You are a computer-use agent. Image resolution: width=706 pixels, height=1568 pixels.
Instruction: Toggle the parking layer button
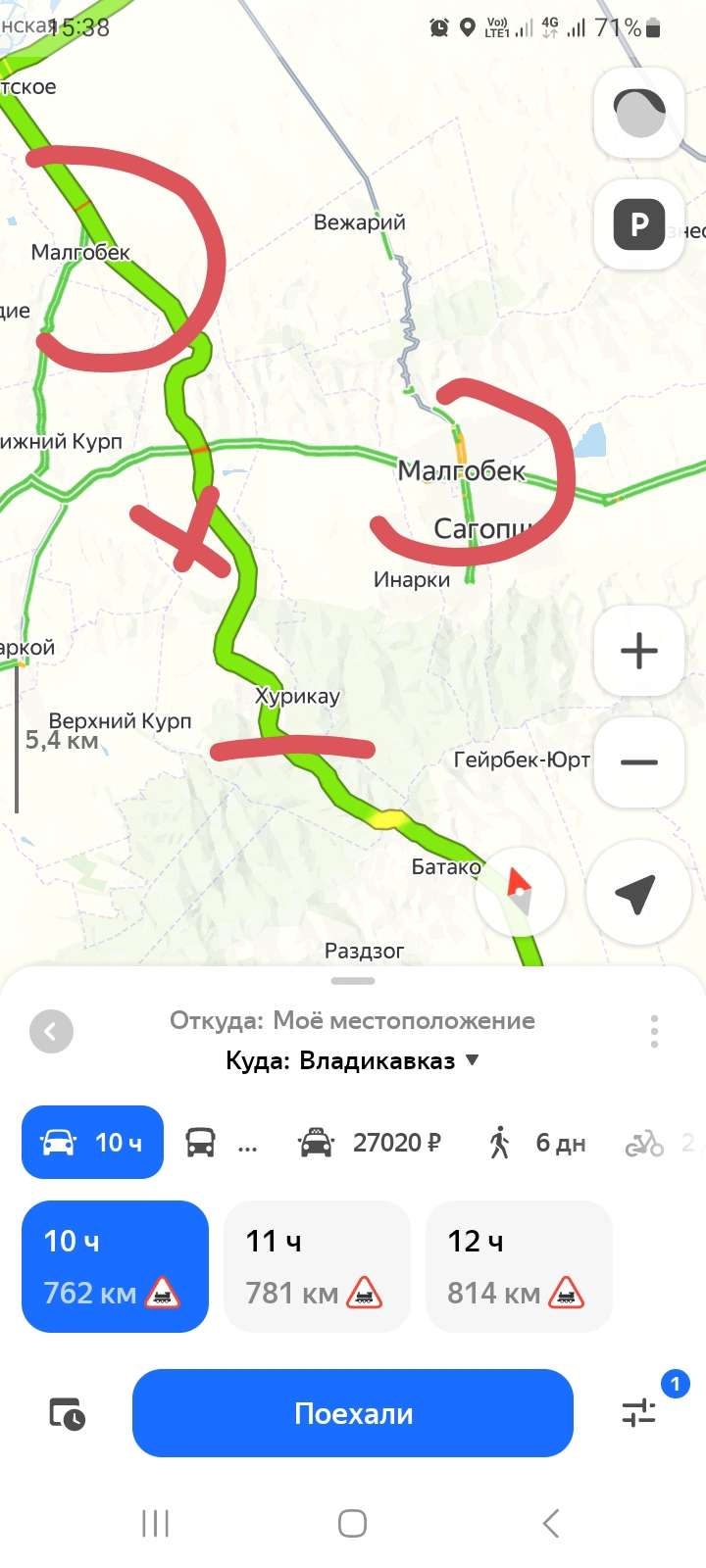pyautogui.click(x=639, y=224)
